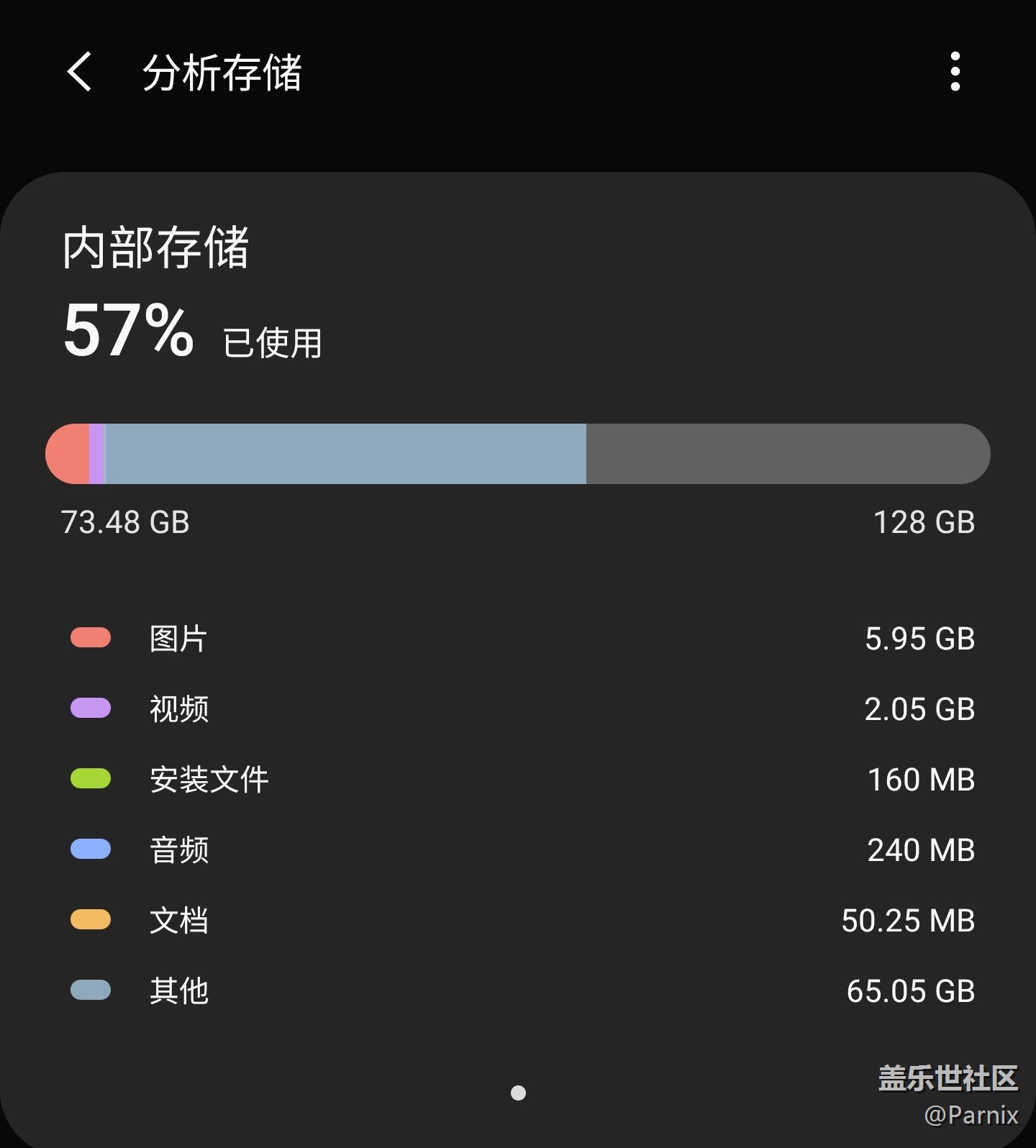Open the 文档 category
The width and height of the screenshot is (1036, 1148).
pyautogui.click(x=179, y=921)
